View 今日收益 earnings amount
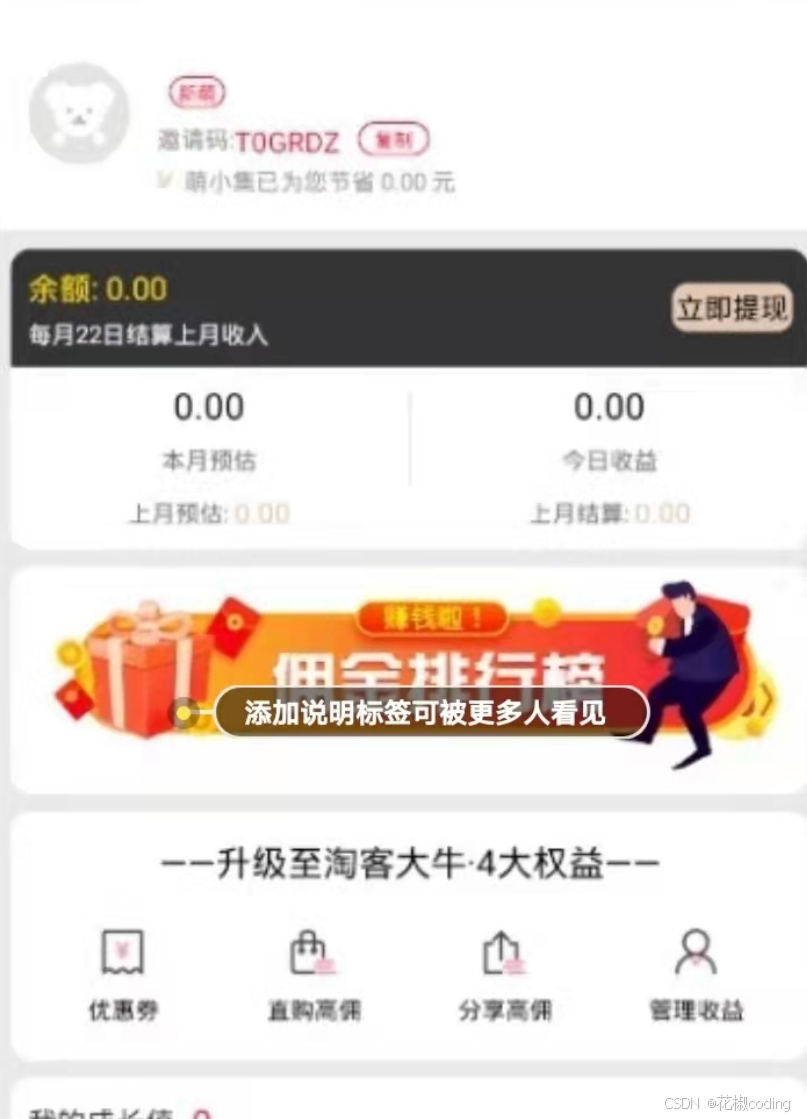807x1119 pixels. (x=610, y=407)
